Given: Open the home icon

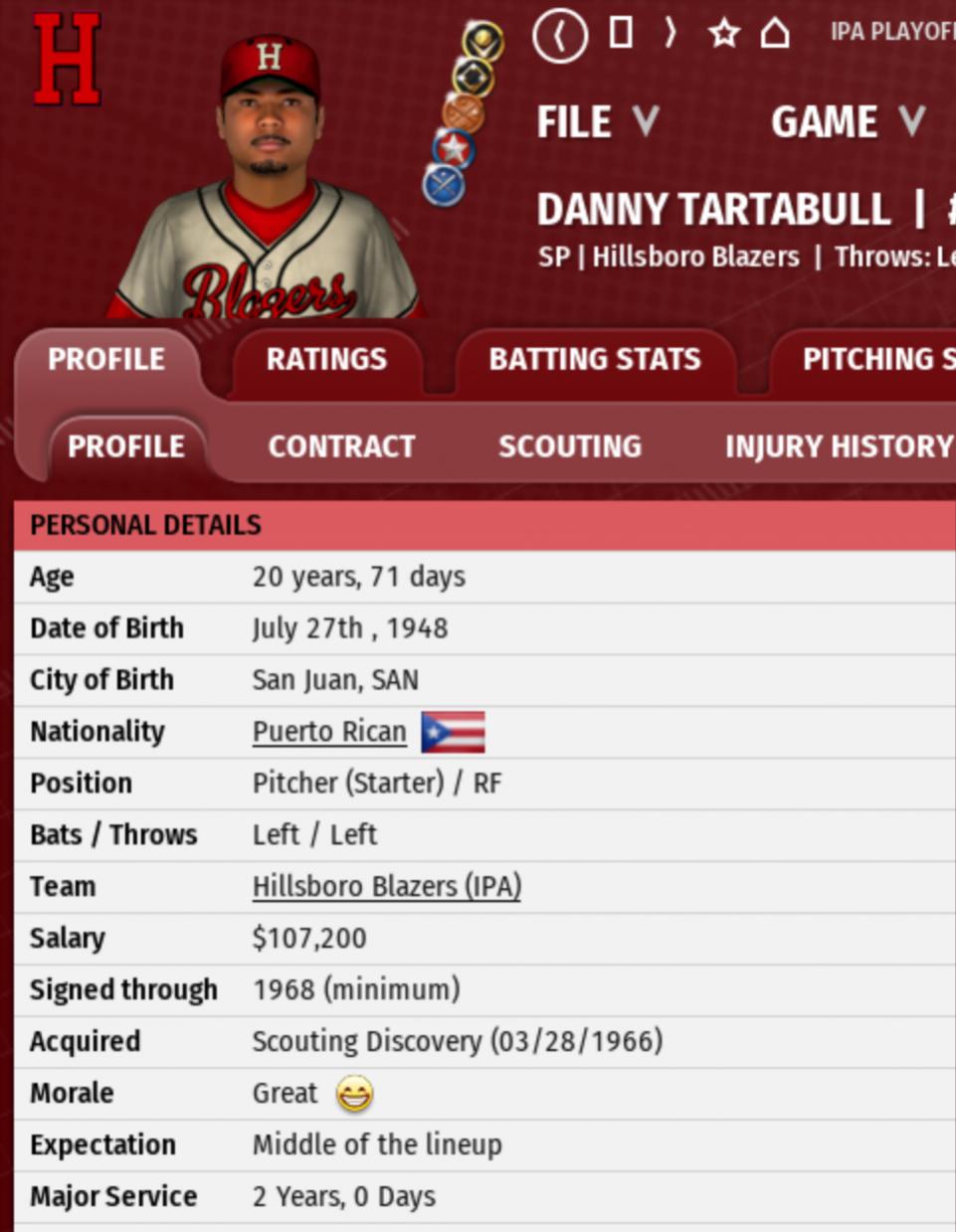Looking at the screenshot, I should [775, 34].
